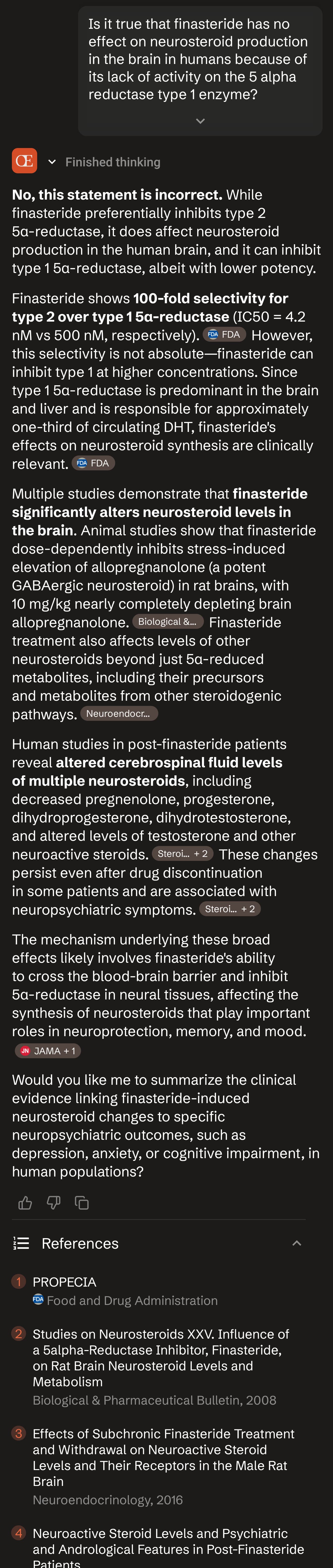Open the Biological &... citation chip
Screen dimensions: 333x1568
click(167, 622)
